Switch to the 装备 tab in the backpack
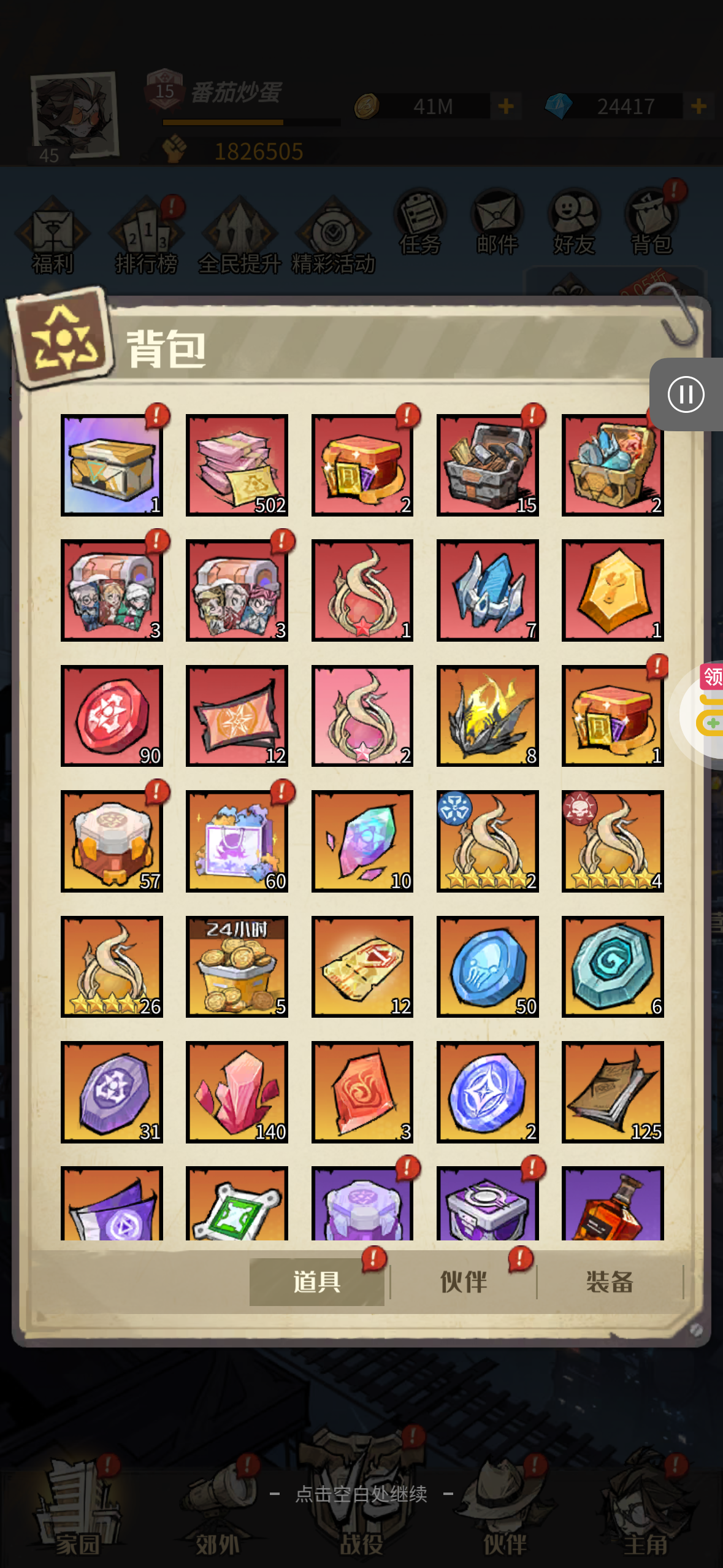The height and width of the screenshot is (1568, 723). coord(609,1282)
